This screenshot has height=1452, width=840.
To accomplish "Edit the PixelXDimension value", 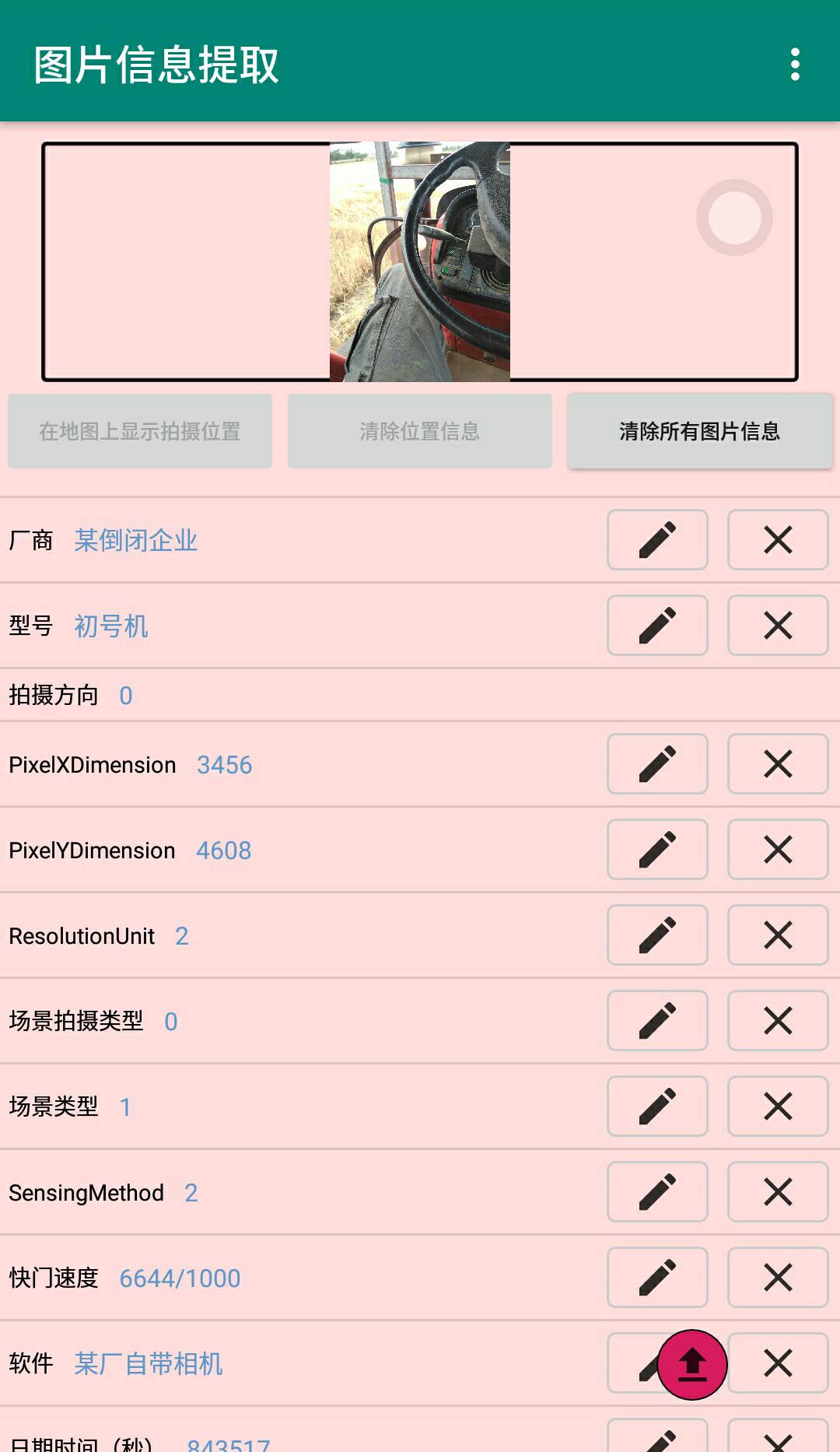I will (657, 763).
